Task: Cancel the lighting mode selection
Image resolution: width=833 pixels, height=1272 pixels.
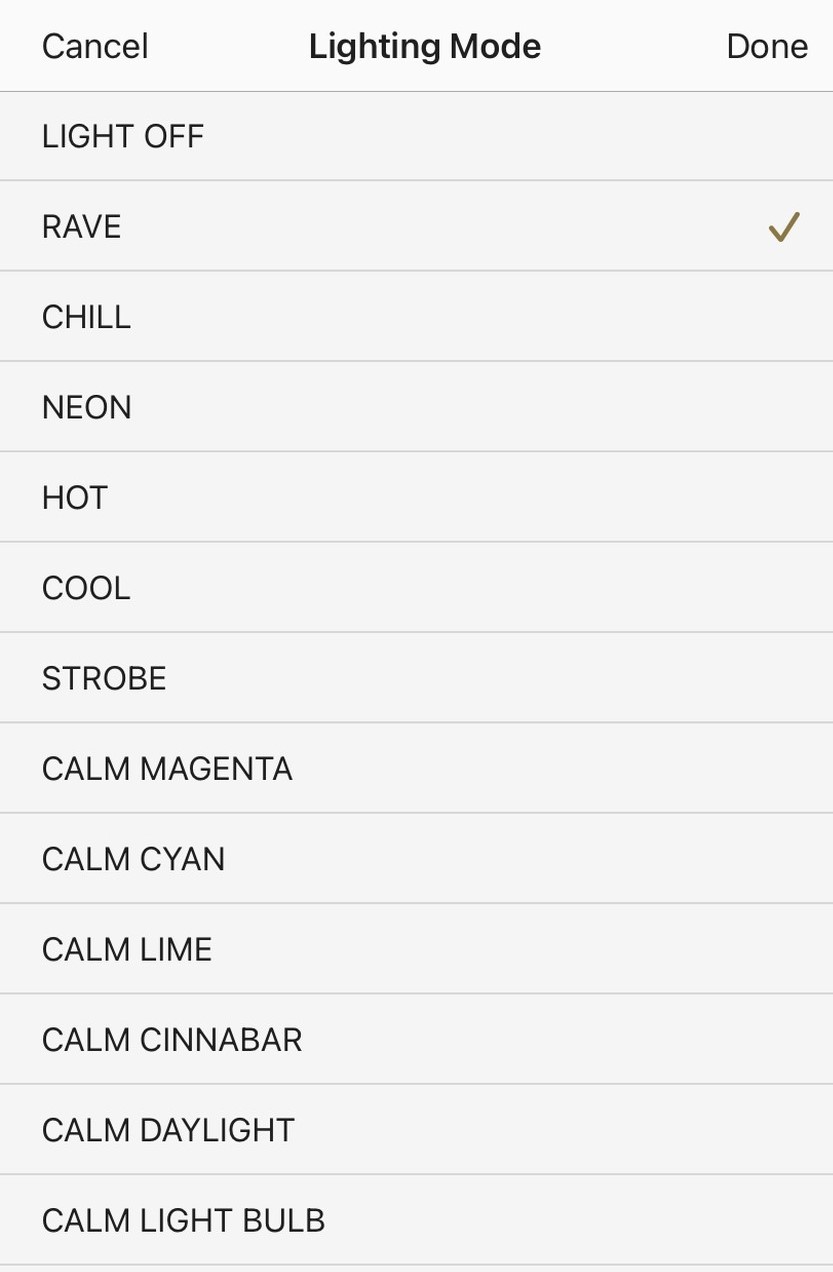Action: (95, 46)
